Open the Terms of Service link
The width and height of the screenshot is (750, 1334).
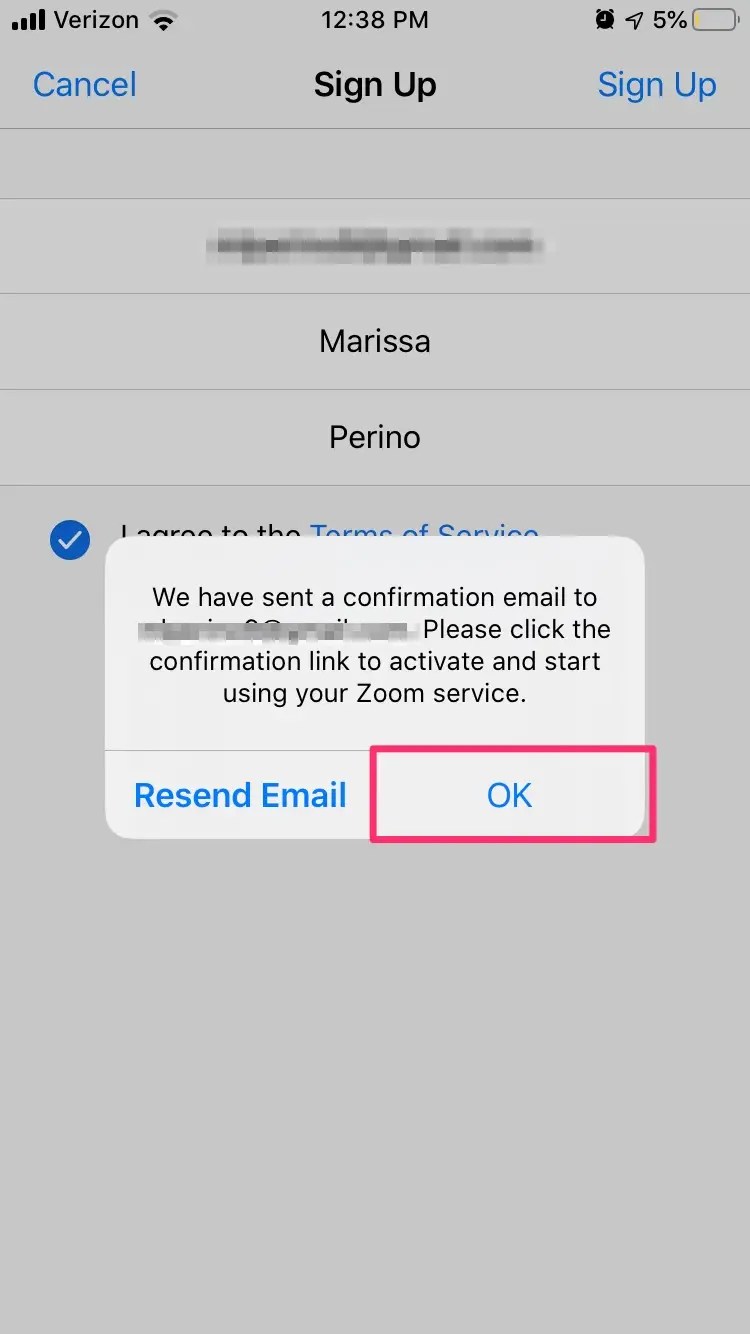tap(425, 530)
